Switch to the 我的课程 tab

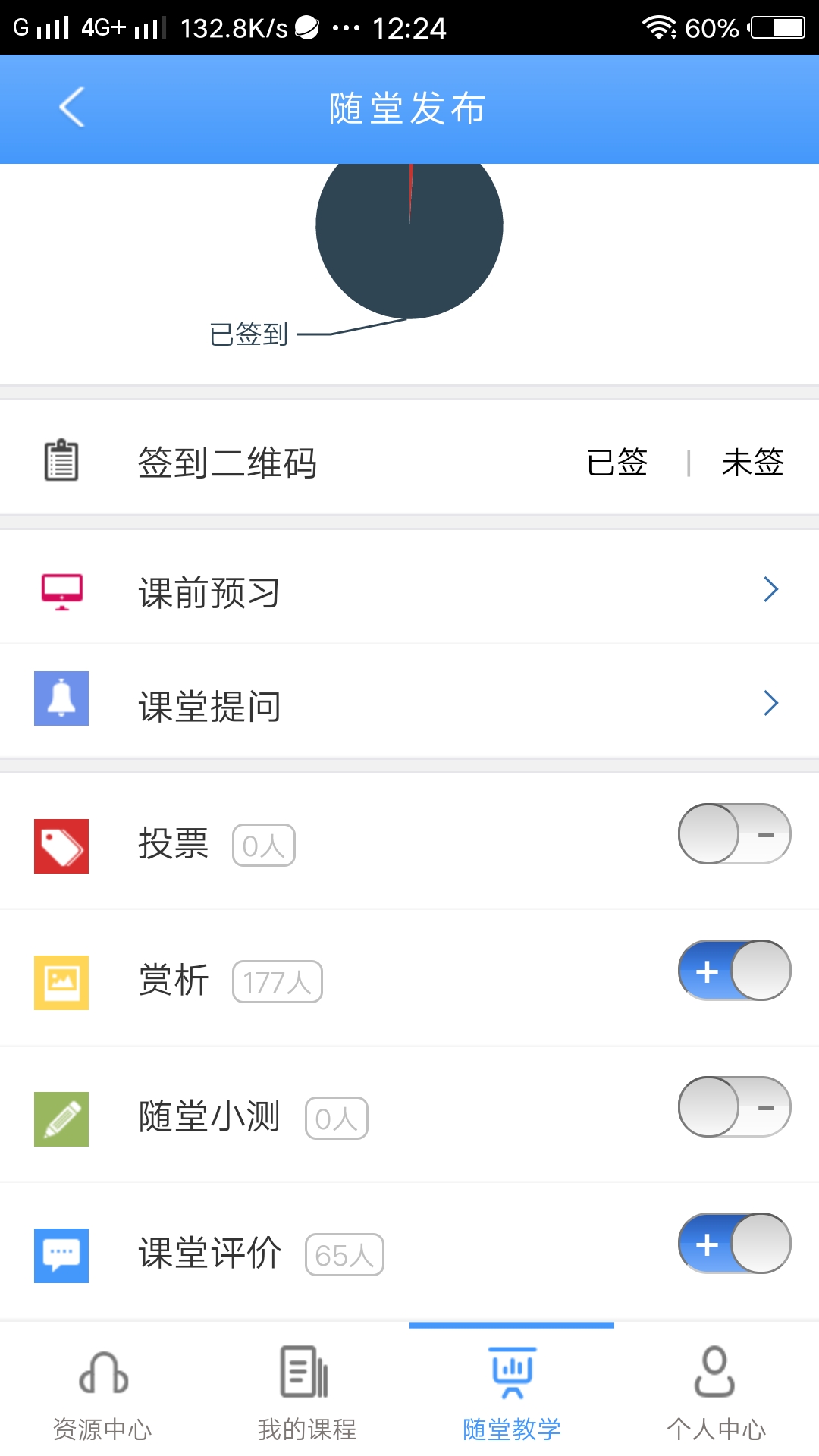pyautogui.click(x=307, y=1394)
